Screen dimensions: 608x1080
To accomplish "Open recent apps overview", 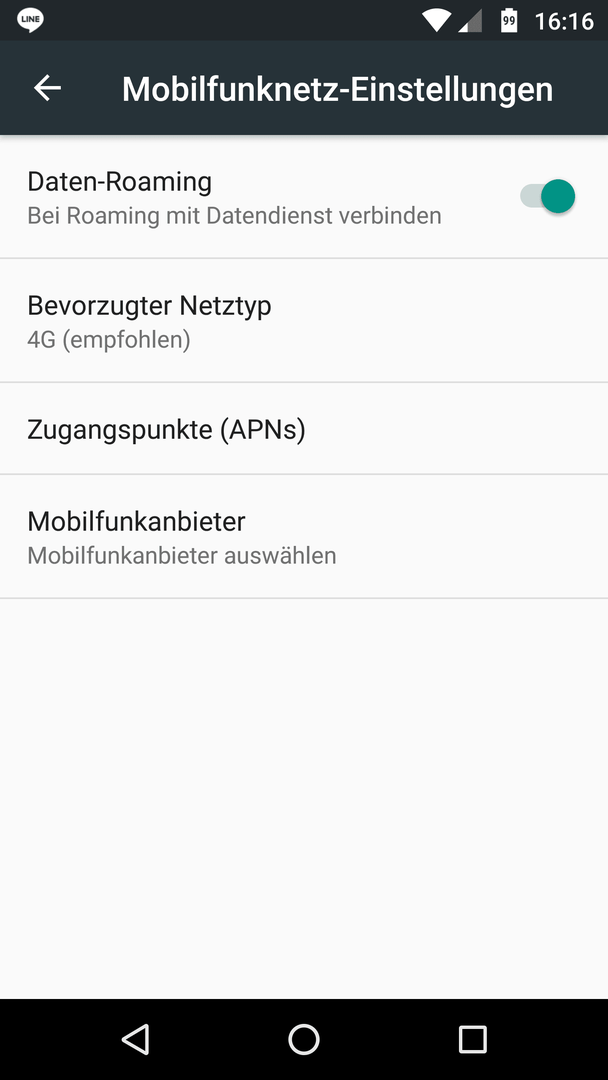I will (x=472, y=1039).
